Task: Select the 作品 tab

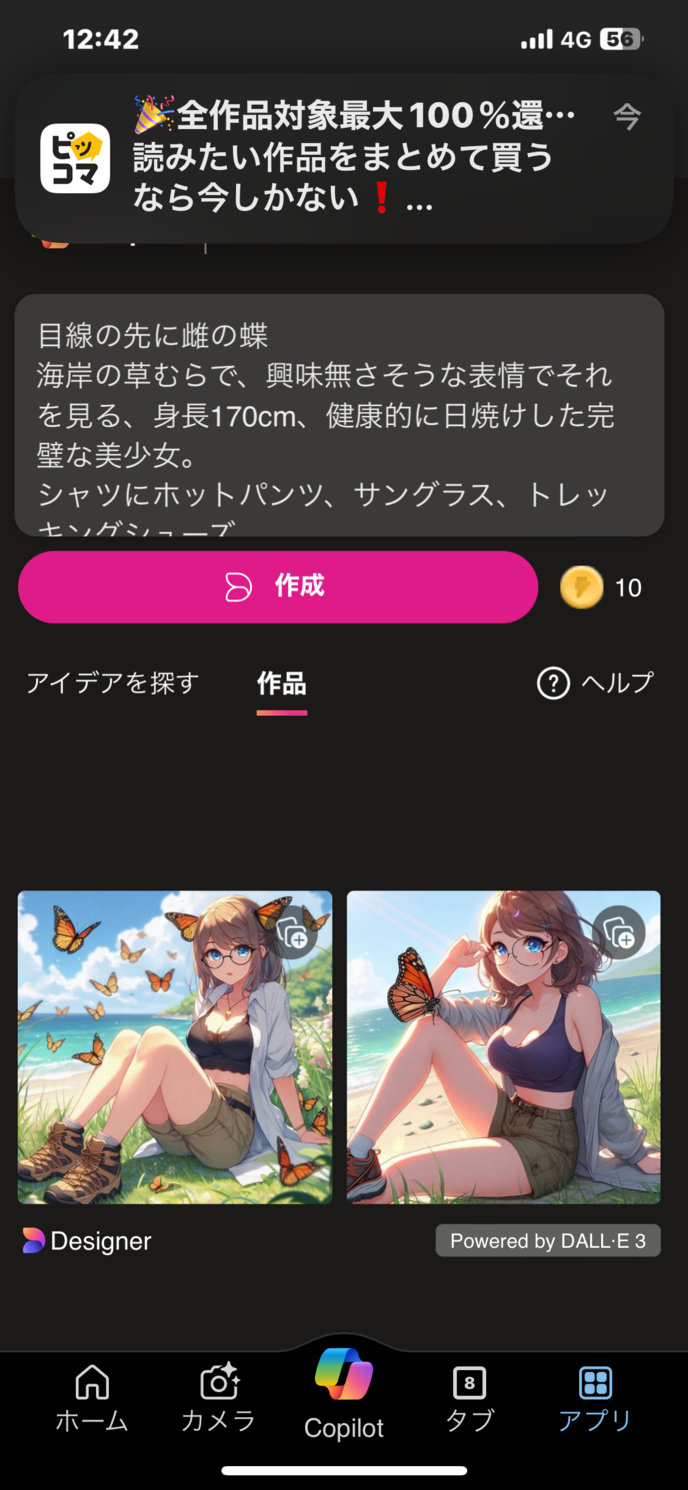Action: [x=281, y=684]
